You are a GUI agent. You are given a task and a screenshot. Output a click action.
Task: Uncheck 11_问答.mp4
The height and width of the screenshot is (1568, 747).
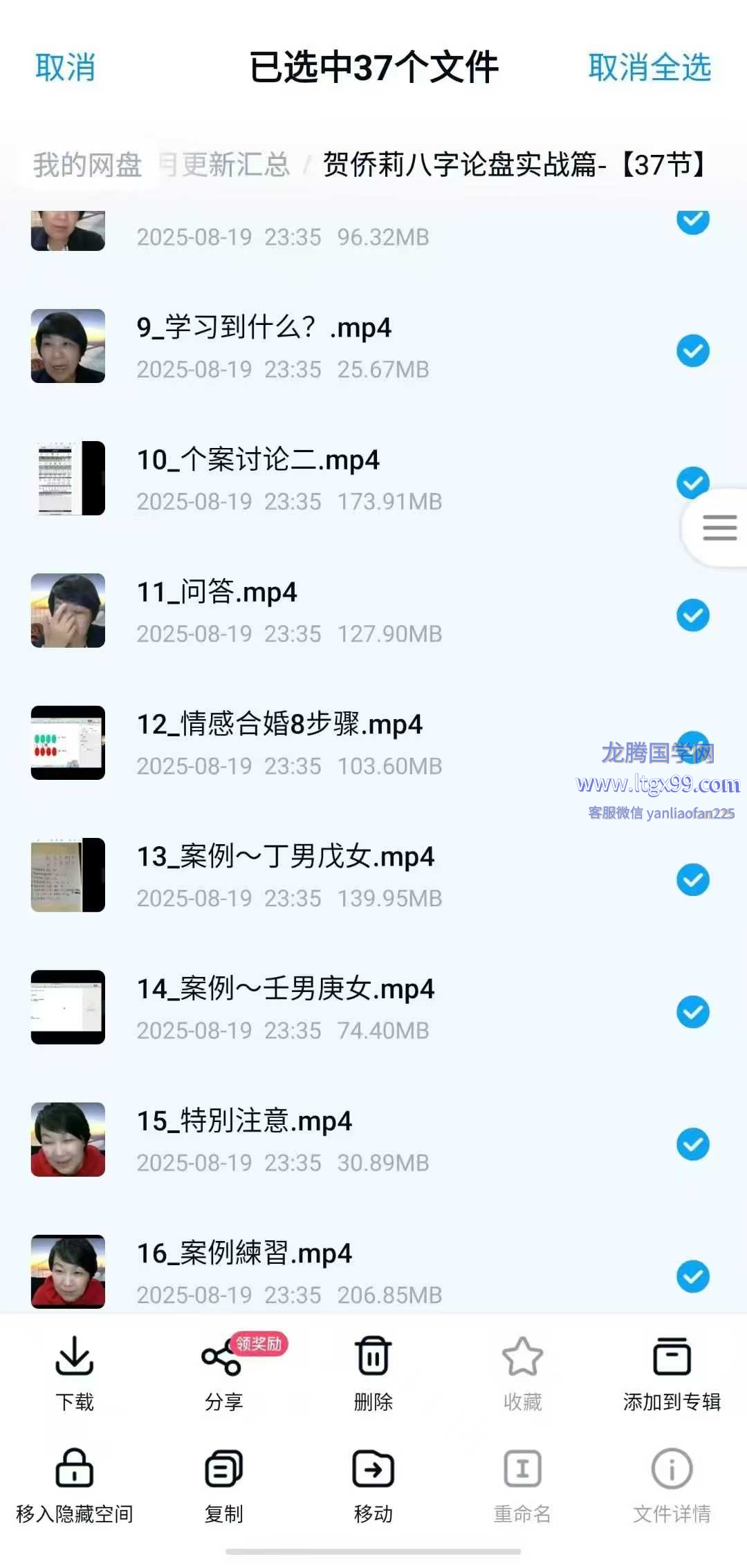692,615
